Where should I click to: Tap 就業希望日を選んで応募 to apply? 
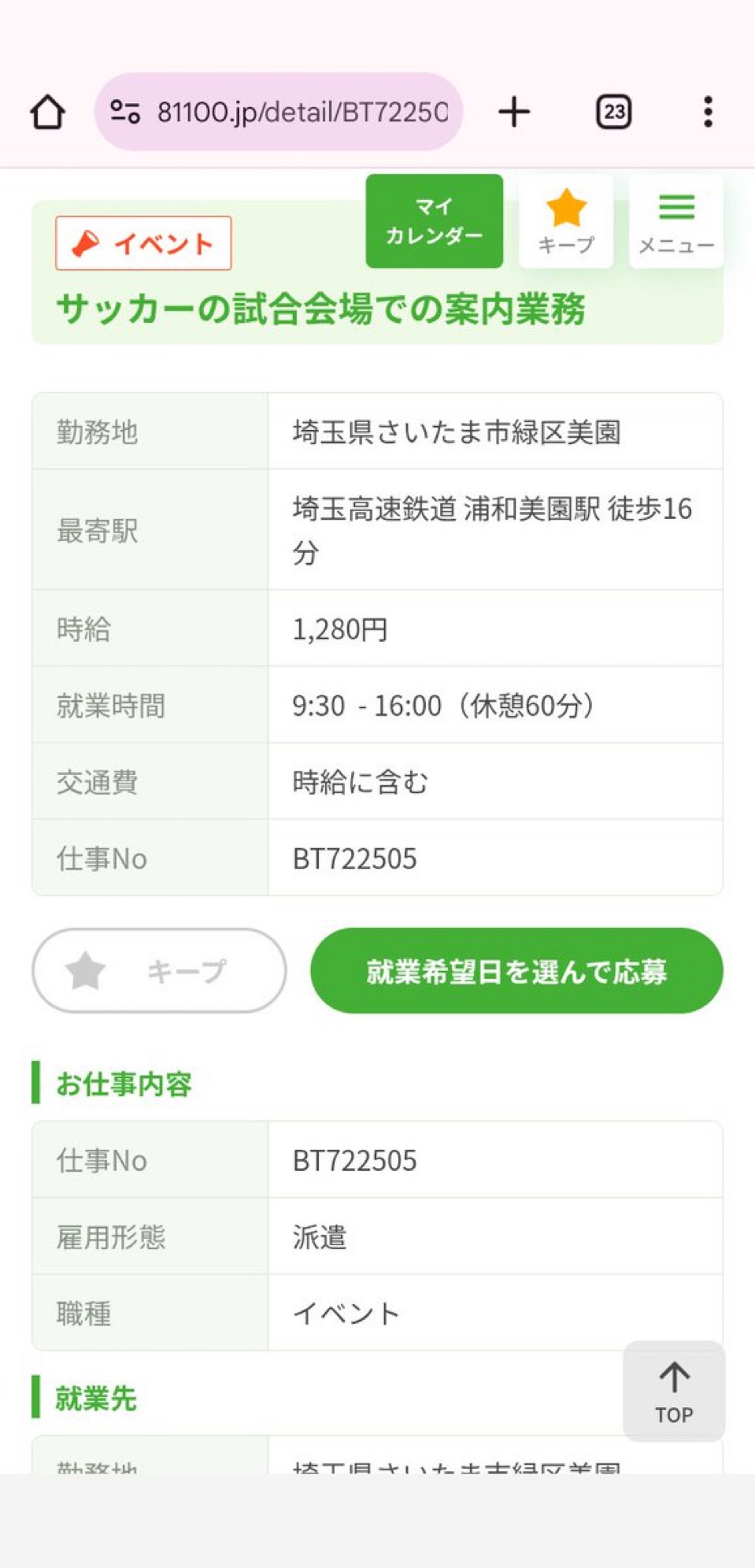(x=516, y=970)
